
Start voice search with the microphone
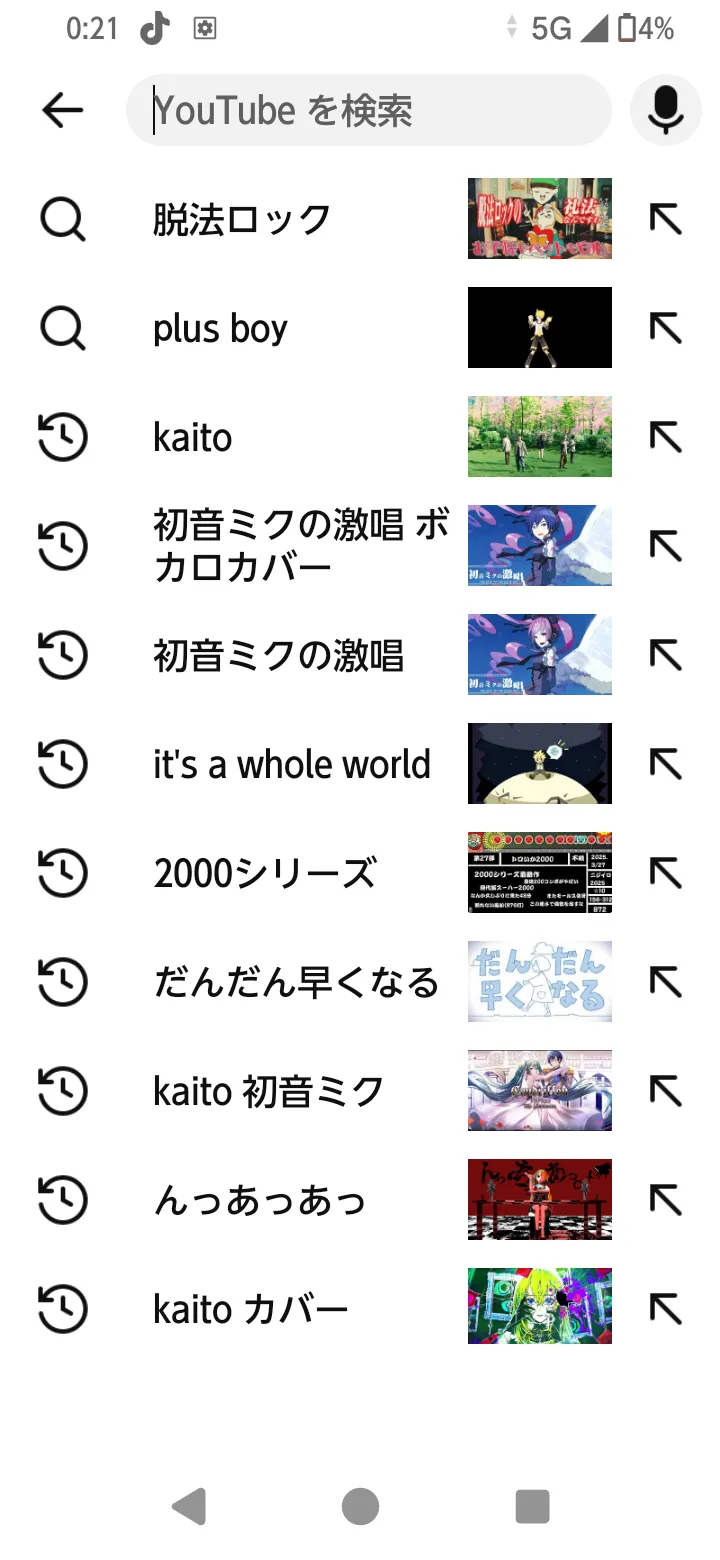[x=665, y=110]
